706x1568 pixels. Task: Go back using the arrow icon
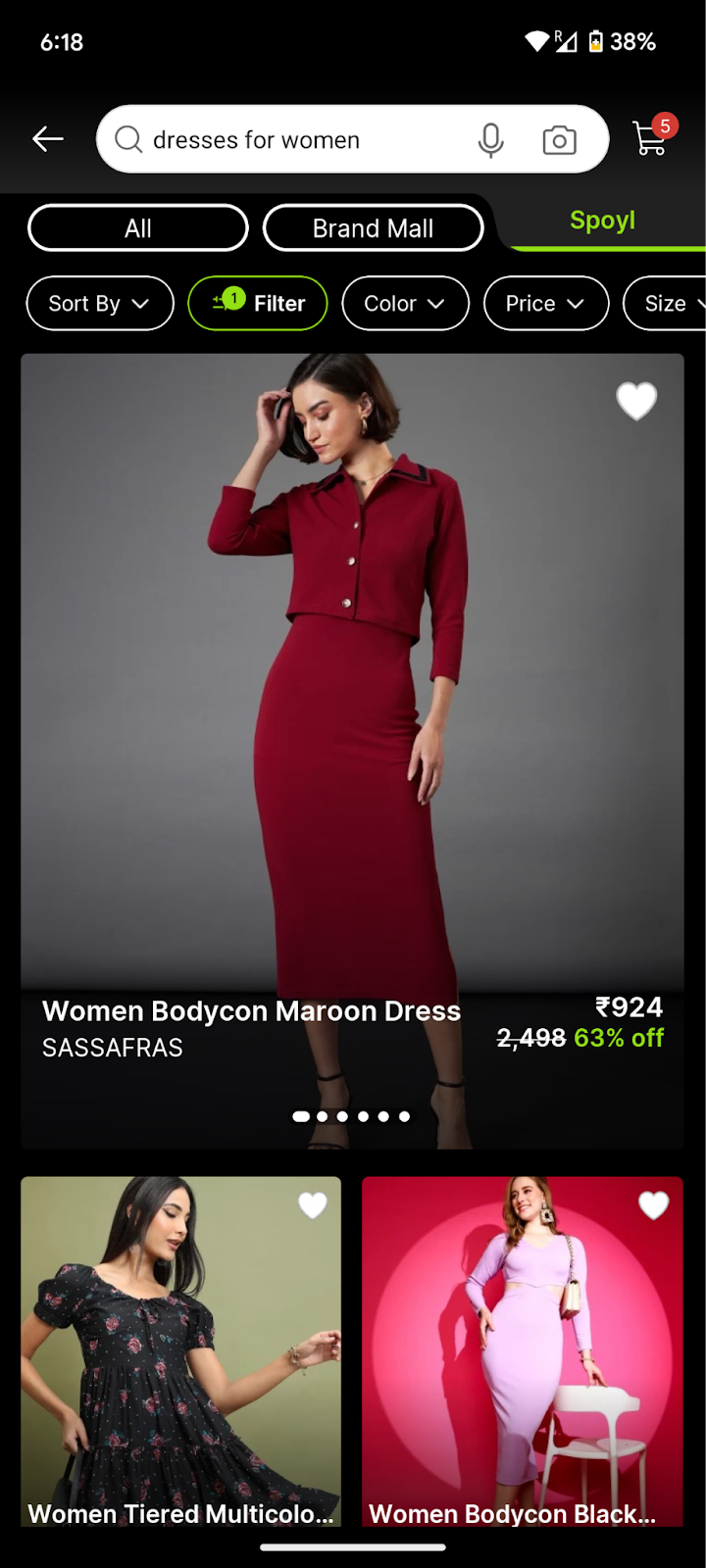[48, 139]
